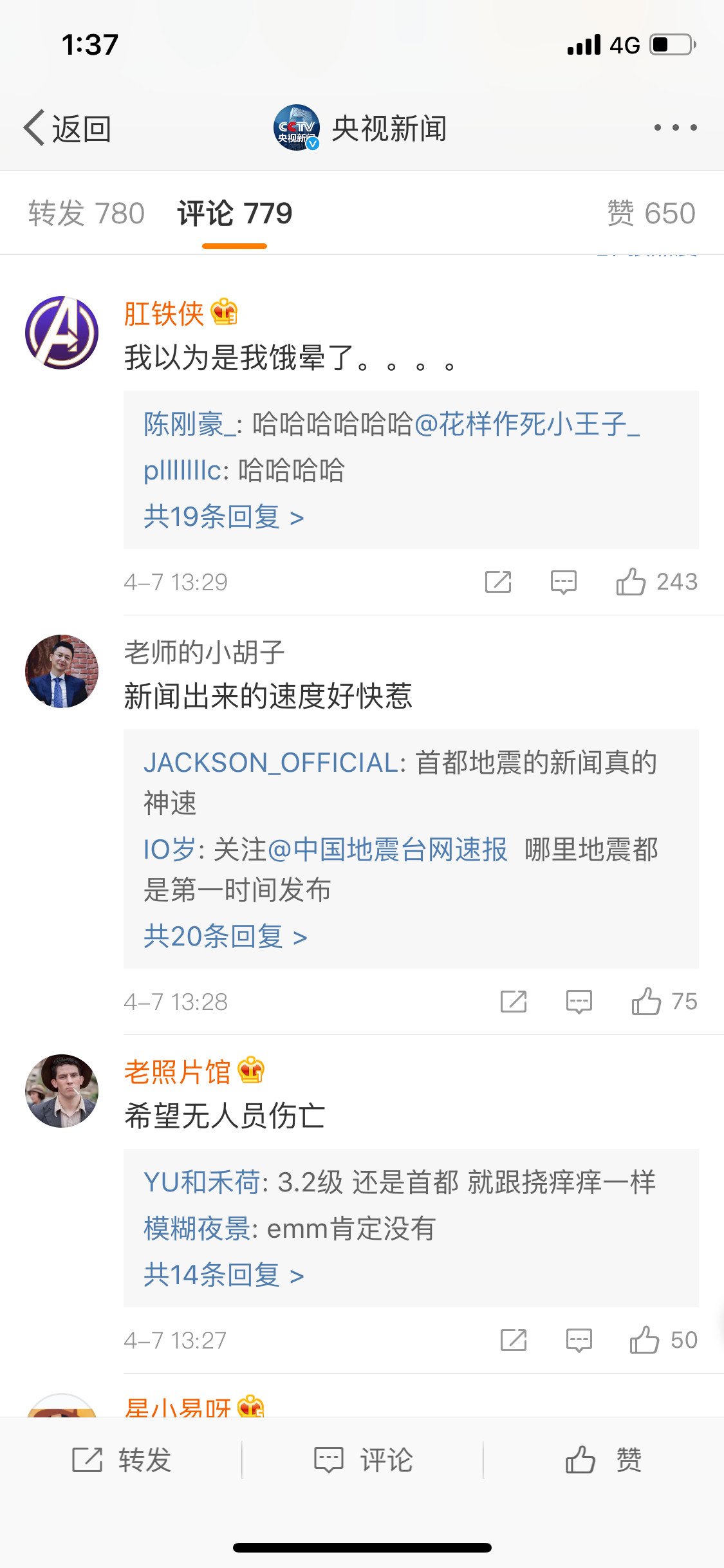Viewport: 724px width, 1568px height.
Task: Reply to 肛铁侠's comment via comment icon
Action: point(563,582)
